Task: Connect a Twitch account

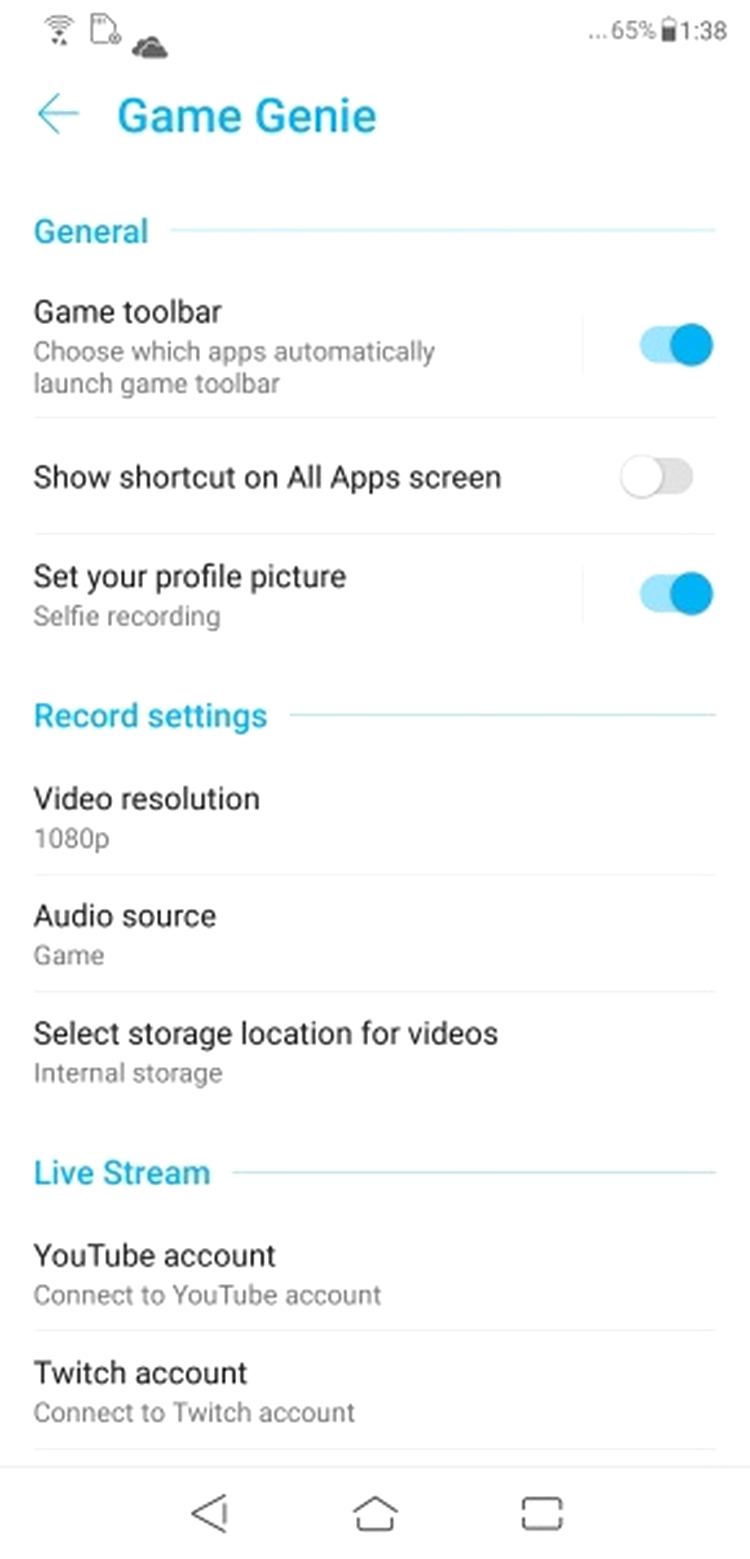Action: click(x=374, y=1390)
